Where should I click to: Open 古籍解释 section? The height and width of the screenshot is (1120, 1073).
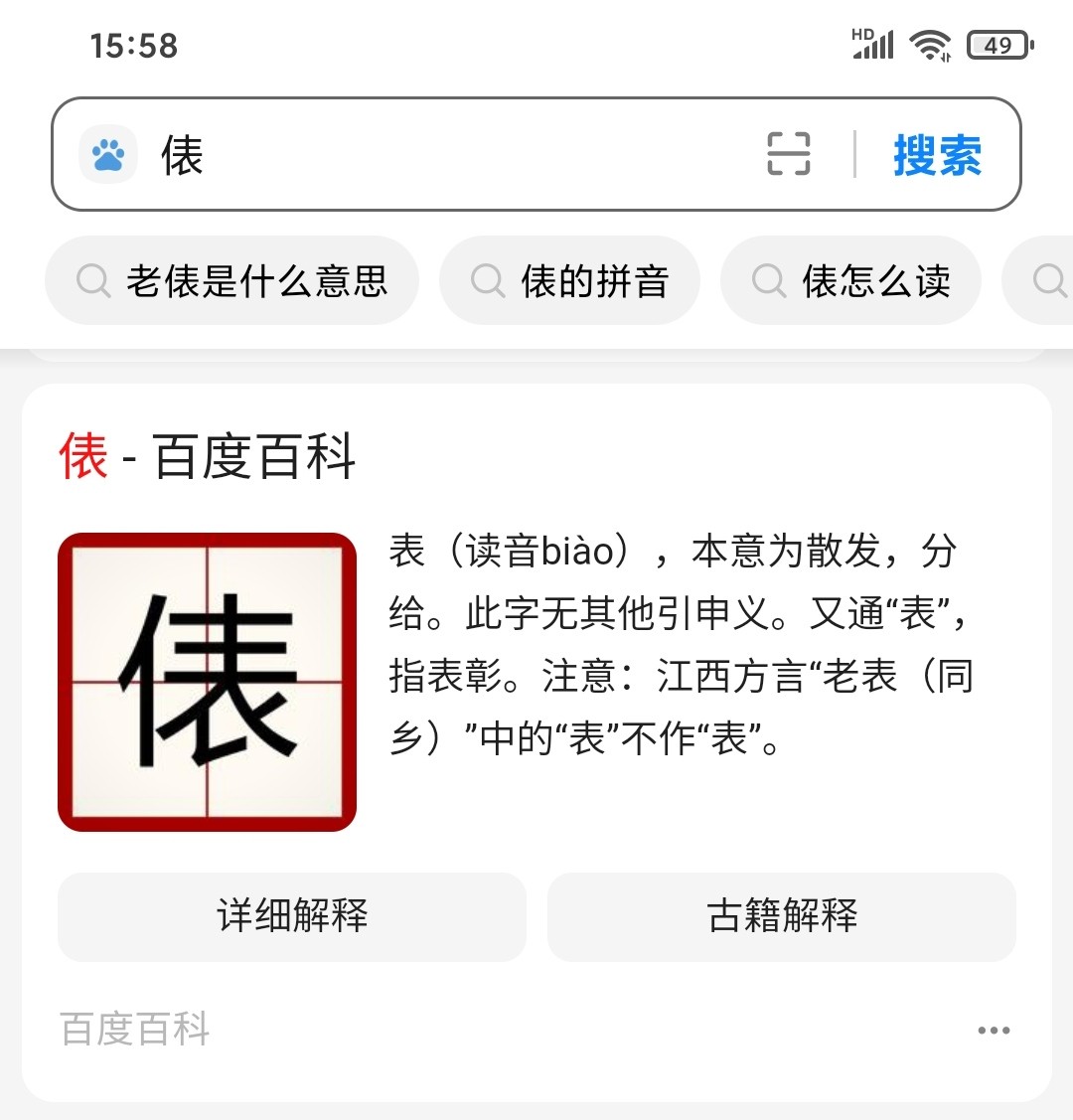[x=782, y=916]
